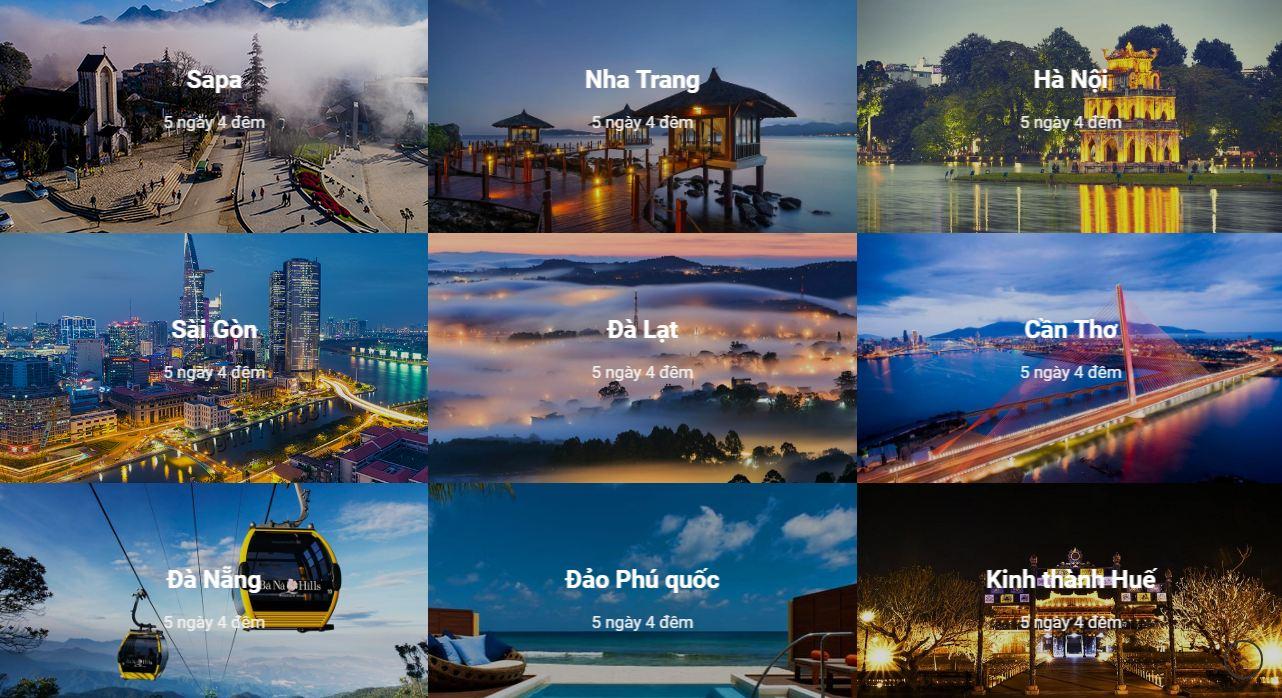Viewport: 1282px width, 698px height.
Task: Open the Sapa tour tile
Action: [x=213, y=115]
